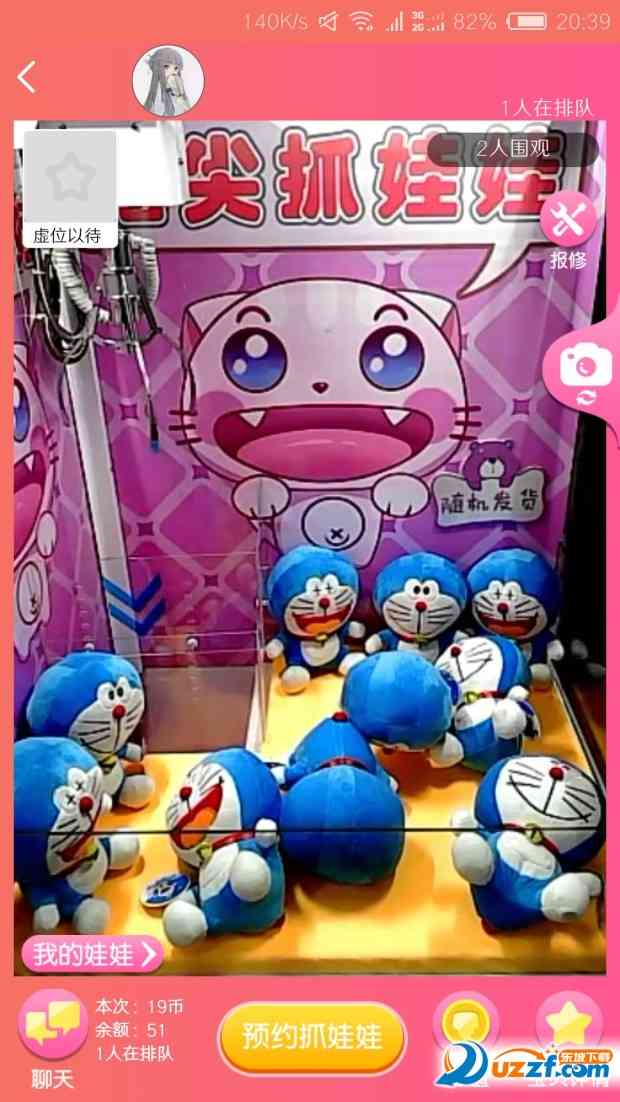Go back using the top-left arrow
620x1102 pixels.
click(28, 77)
